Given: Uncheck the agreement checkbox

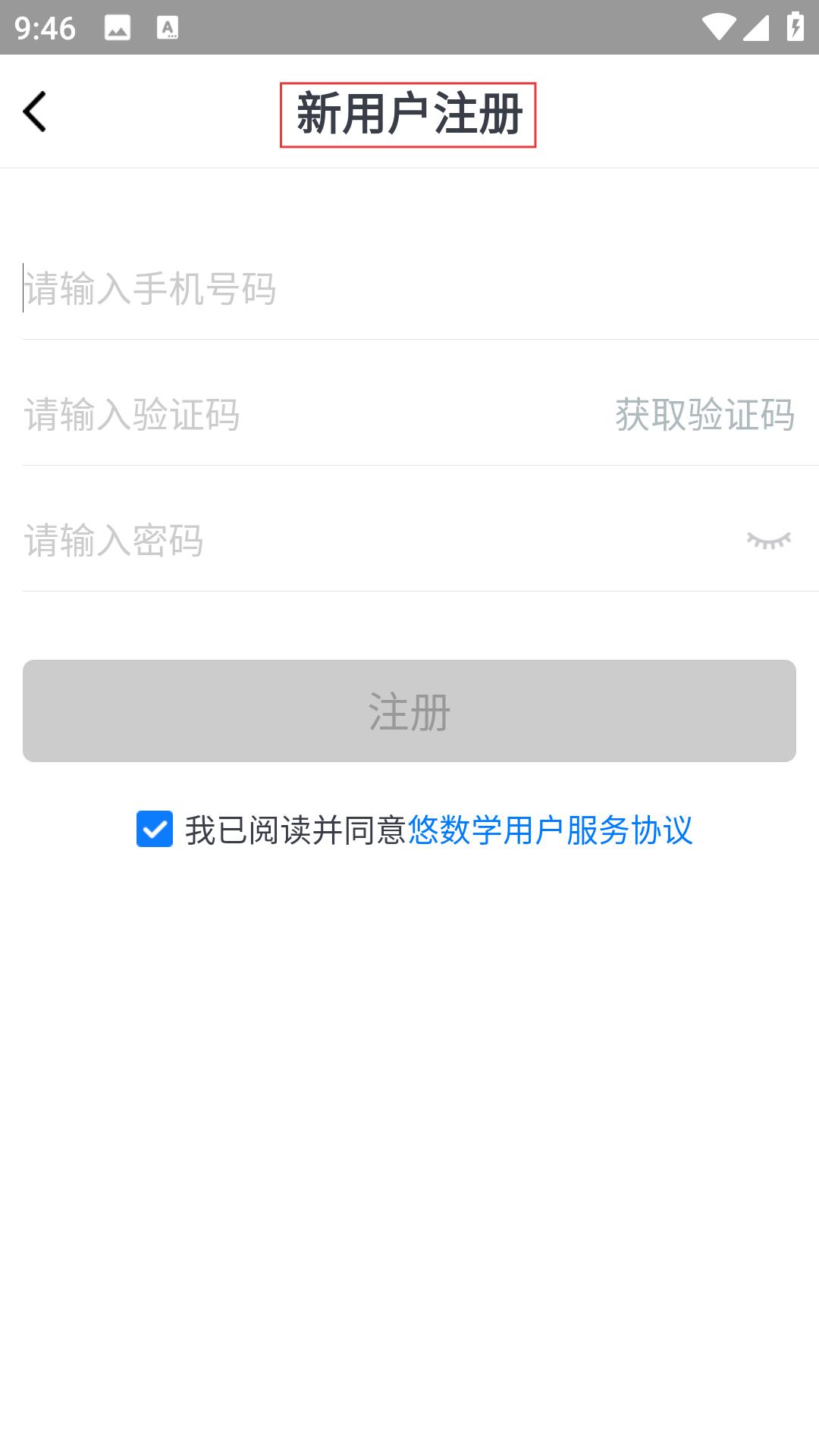Looking at the screenshot, I should [x=155, y=829].
